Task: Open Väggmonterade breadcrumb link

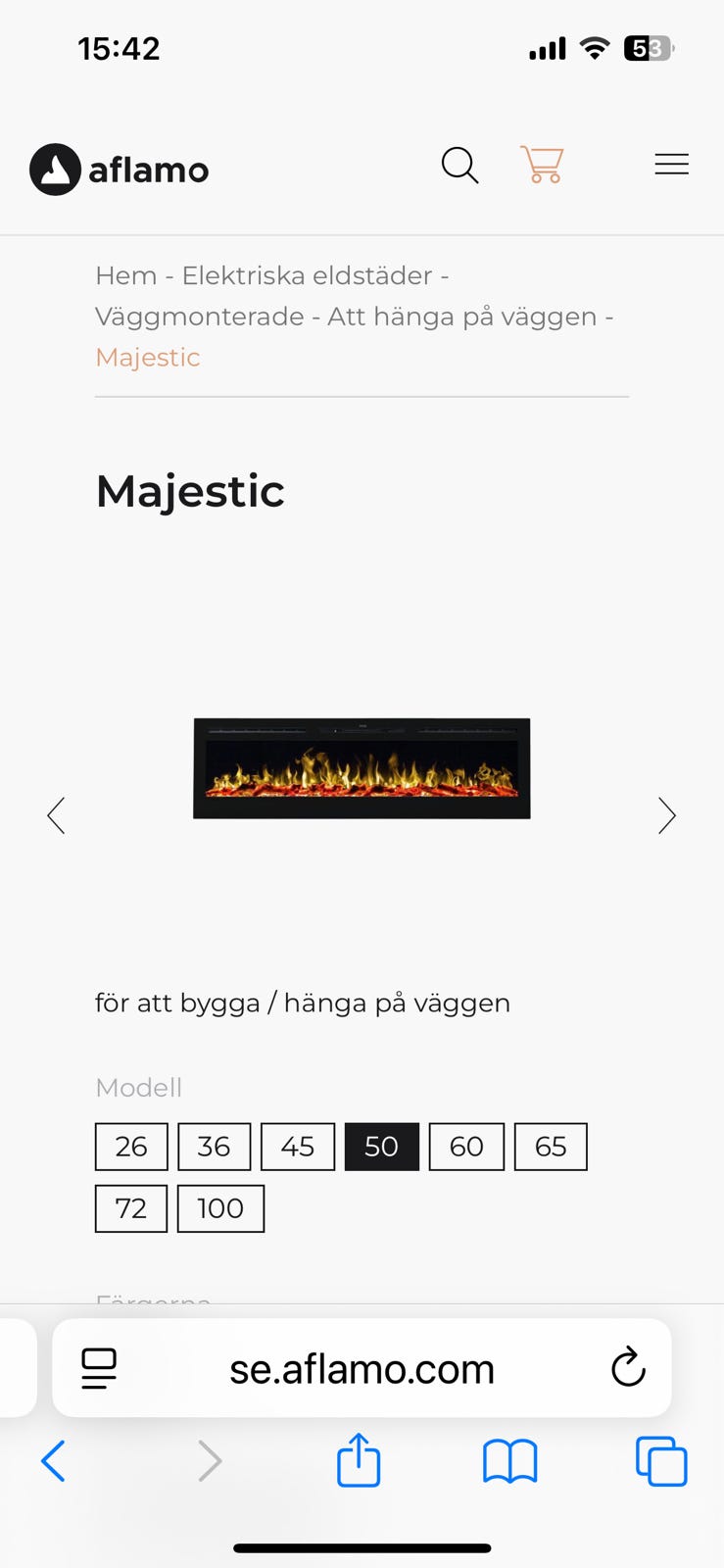Action: click(x=199, y=317)
